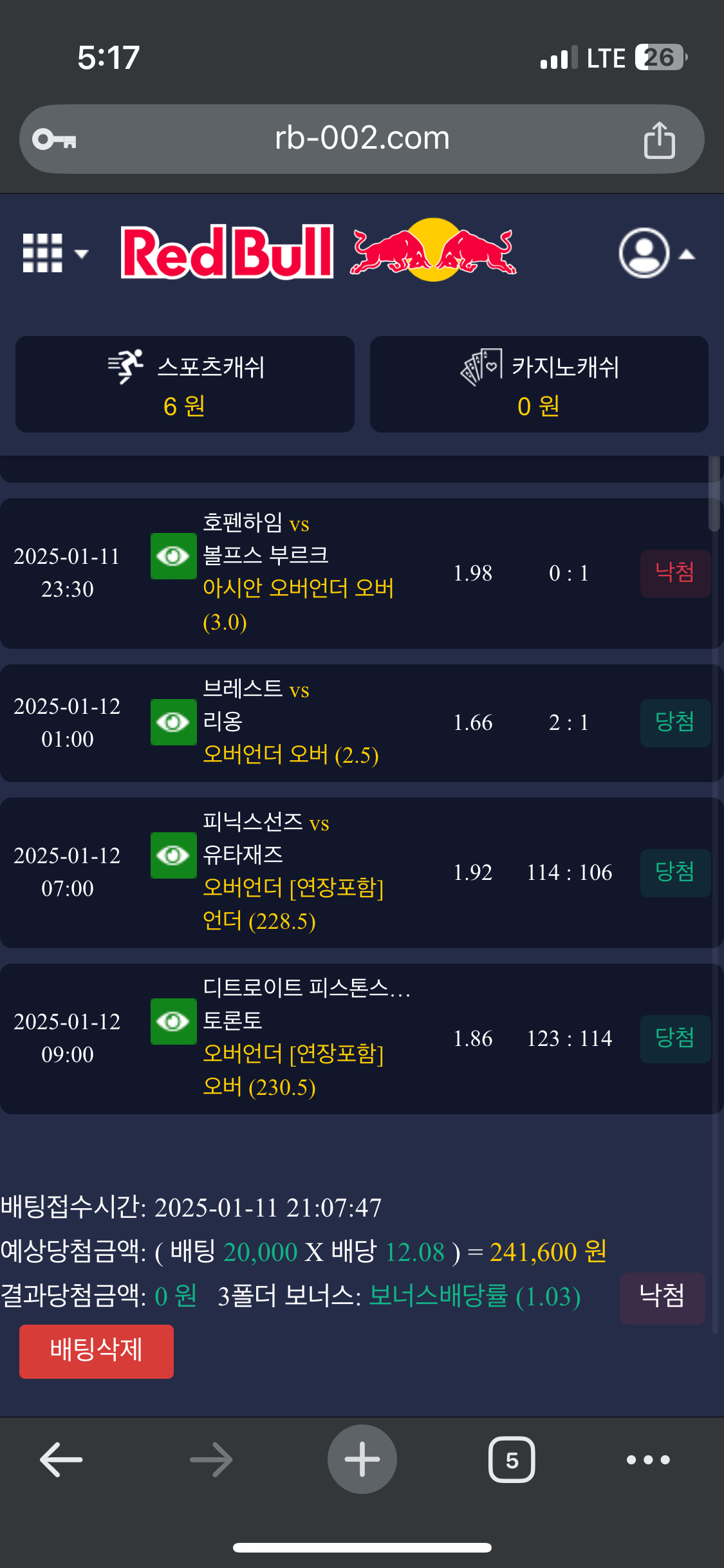
Task: Tap the eye icon for 호펜하임 vs 볼프스 부르크
Action: tap(173, 556)
